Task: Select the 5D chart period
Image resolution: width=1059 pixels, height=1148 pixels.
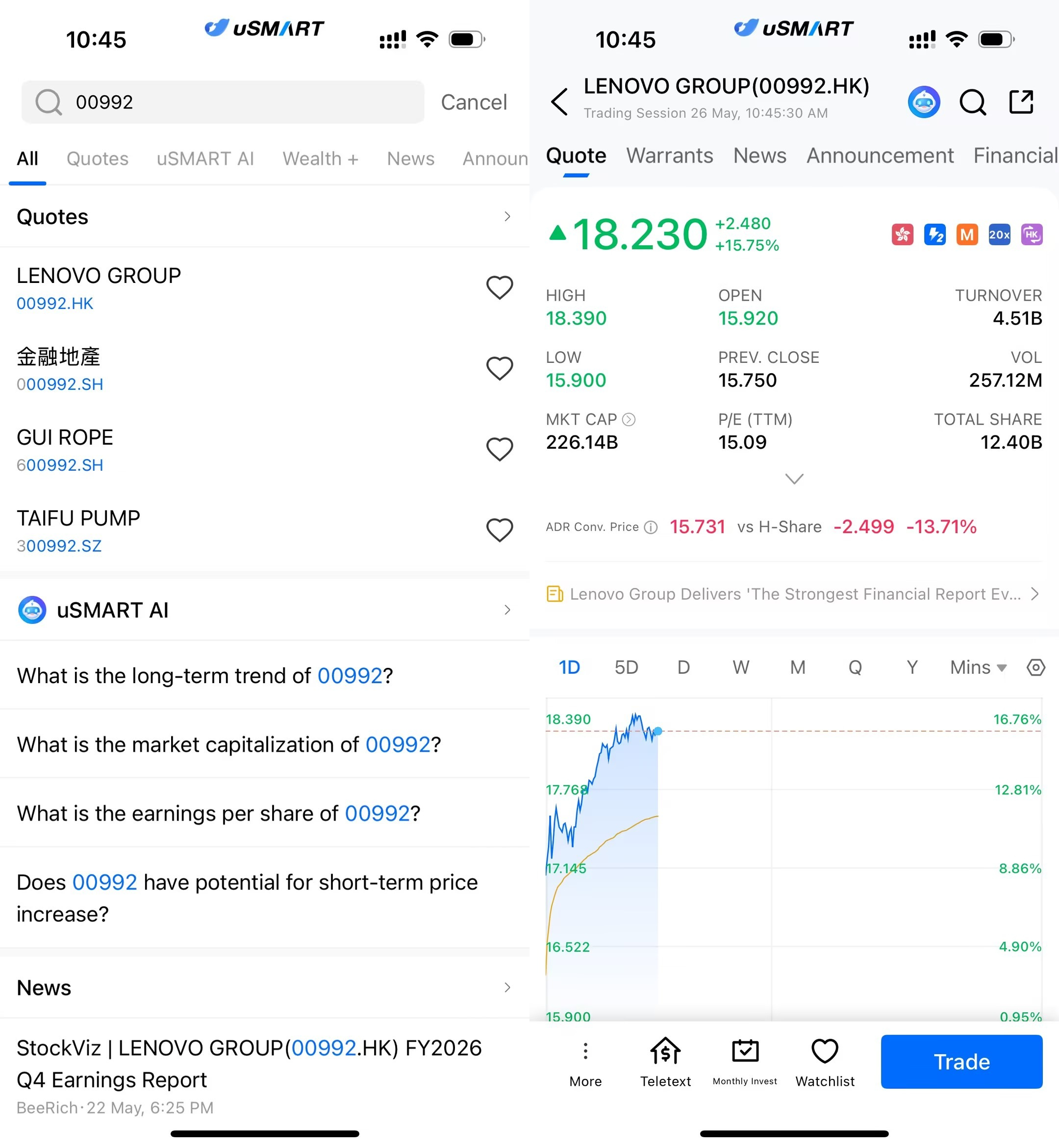Action: point(626,667)
